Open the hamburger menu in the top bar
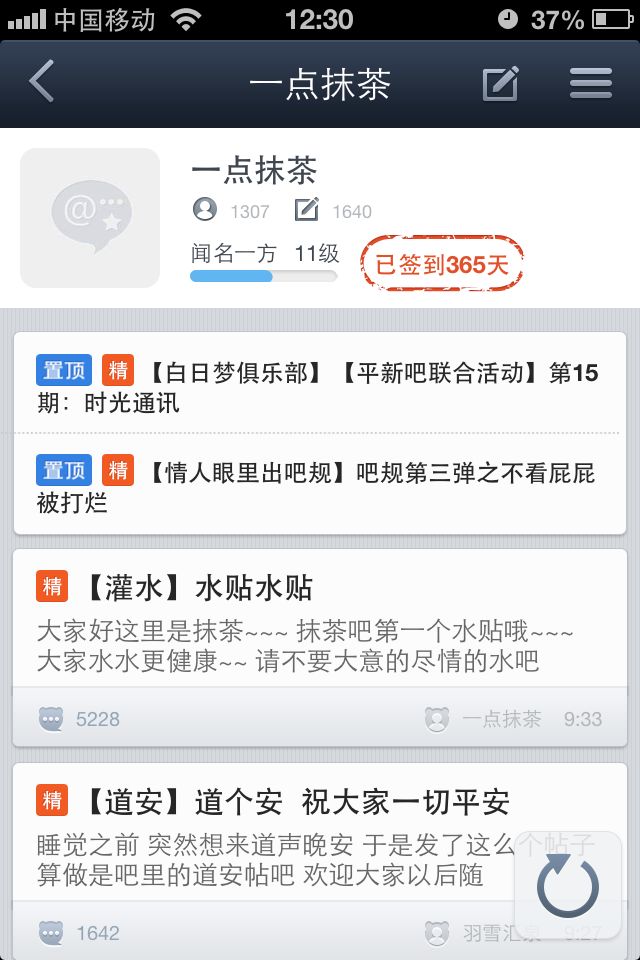Viewport: 640px width, 960px height. [590, 83]
